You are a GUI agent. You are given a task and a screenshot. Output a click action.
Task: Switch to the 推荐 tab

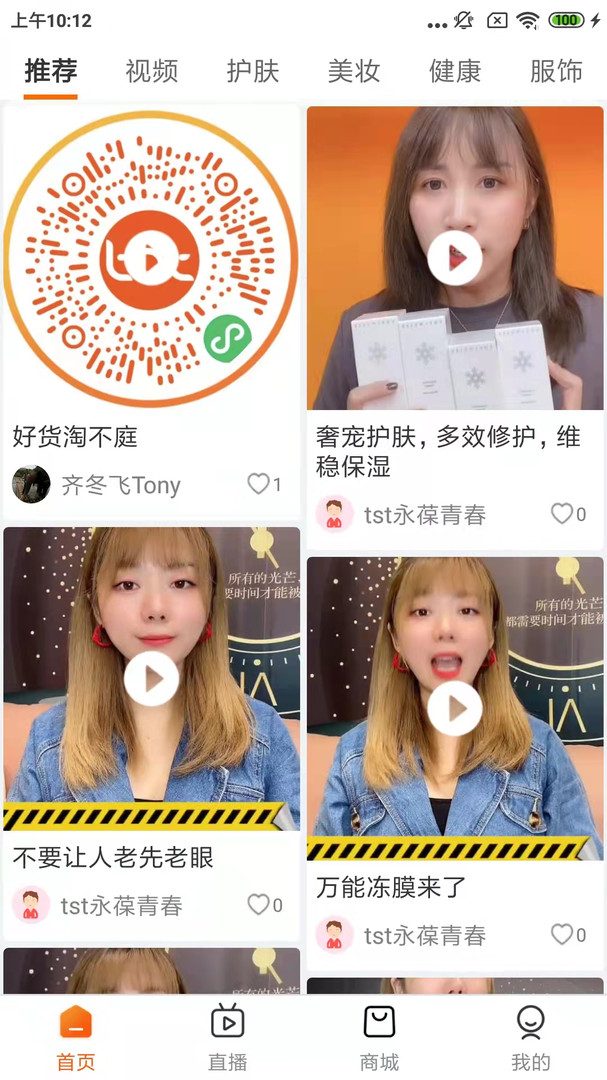(x=51, y=71)
